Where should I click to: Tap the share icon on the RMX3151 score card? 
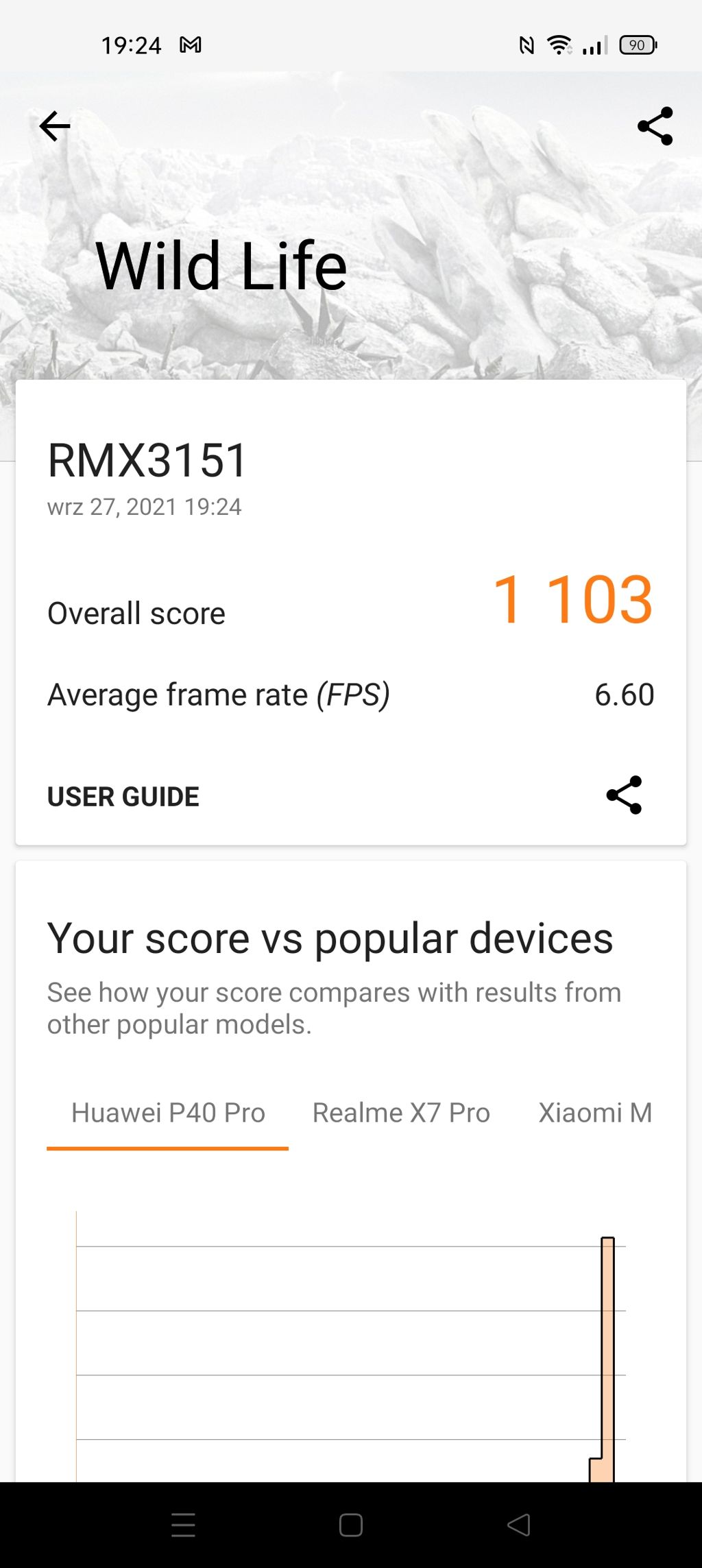point(624,795)
